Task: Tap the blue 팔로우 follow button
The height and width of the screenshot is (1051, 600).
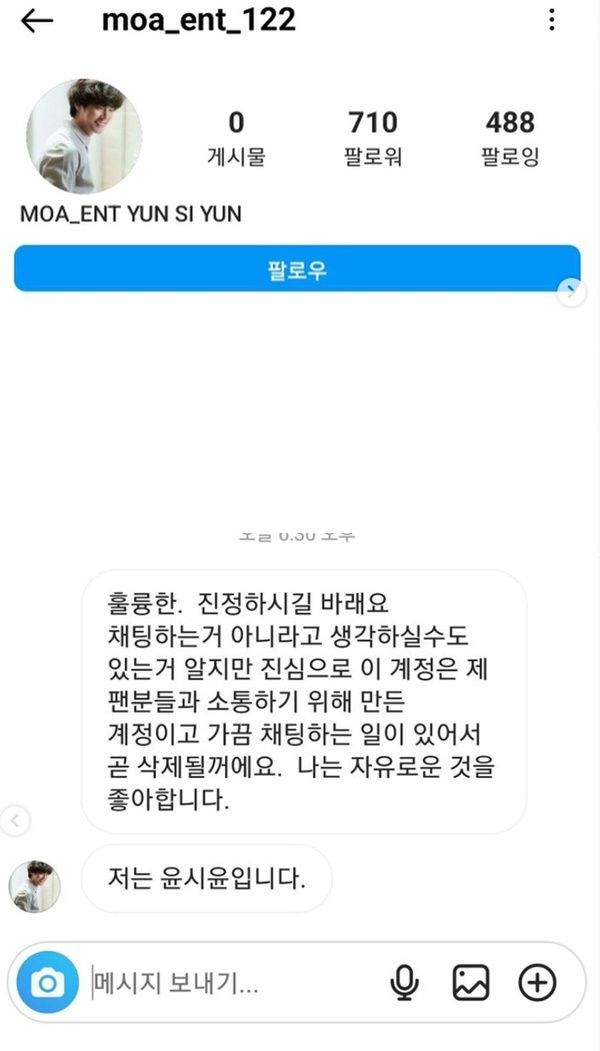Action: click(x=297, y=269)
